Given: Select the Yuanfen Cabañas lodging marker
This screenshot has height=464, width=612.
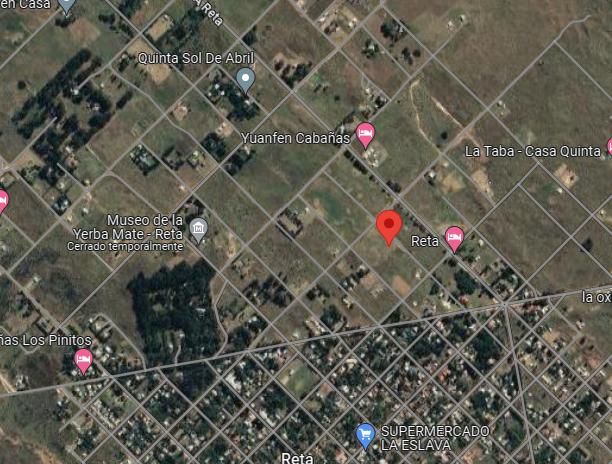Looking at the screenshot, I should (365, 135).
